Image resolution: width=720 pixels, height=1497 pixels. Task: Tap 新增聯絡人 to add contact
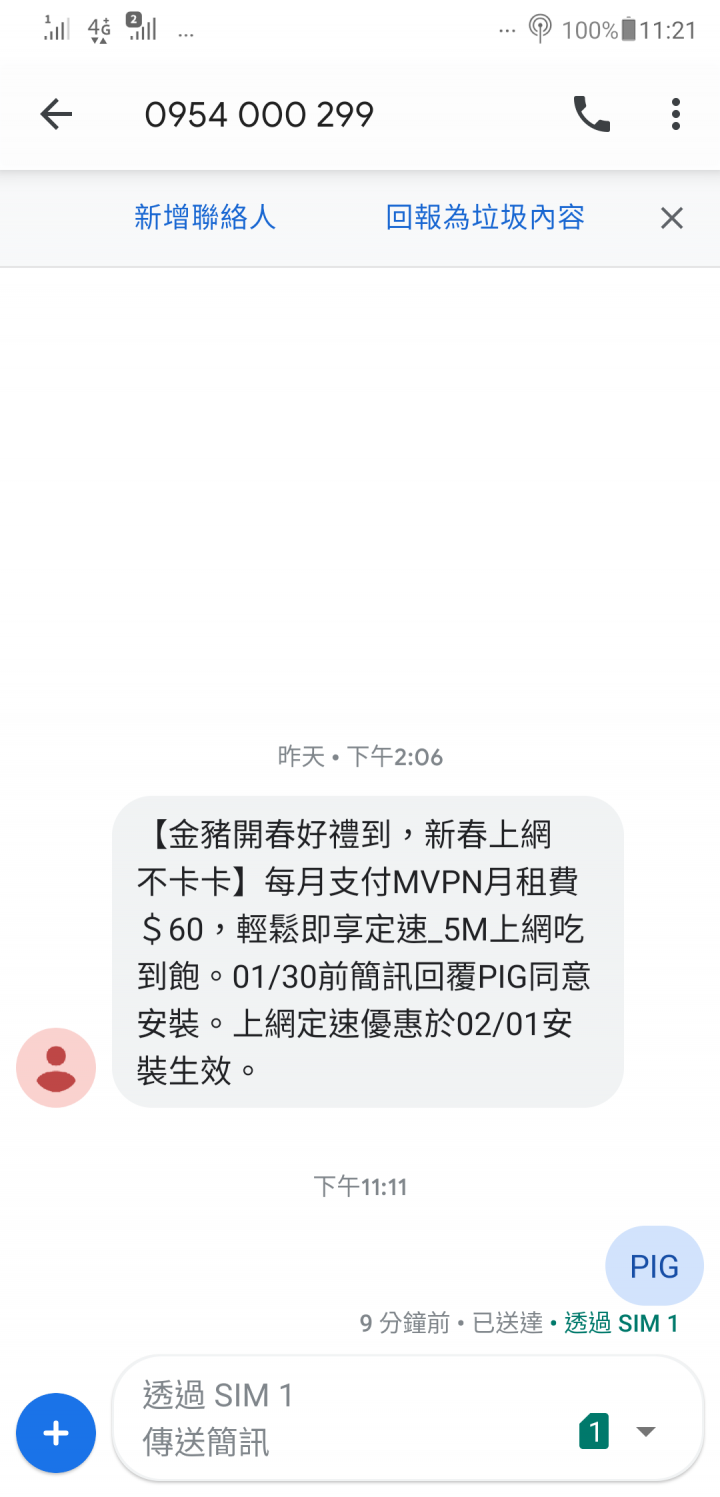click(x=205, y=218)
